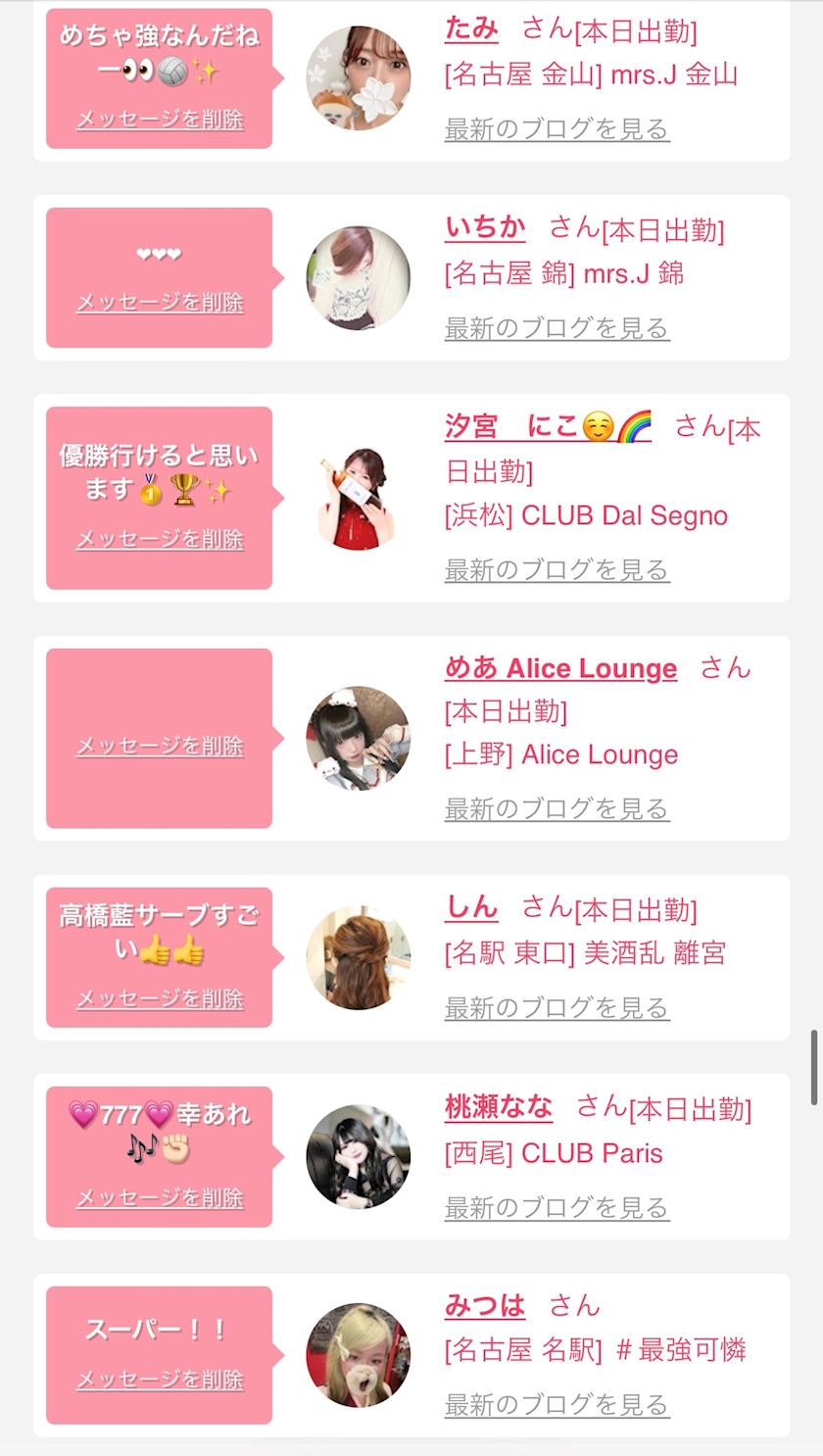This screenshot has height=1456, width=823.
Task: View latest blog of 桃瀬なな
Action: [x=557, y=1208]
